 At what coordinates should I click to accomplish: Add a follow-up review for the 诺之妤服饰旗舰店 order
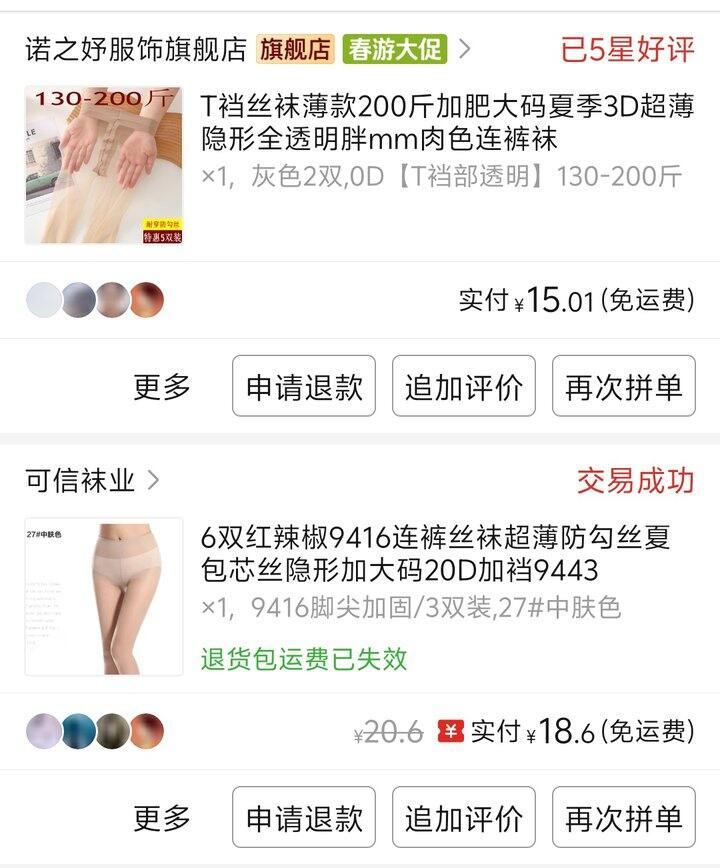click(x=464, y=387)
